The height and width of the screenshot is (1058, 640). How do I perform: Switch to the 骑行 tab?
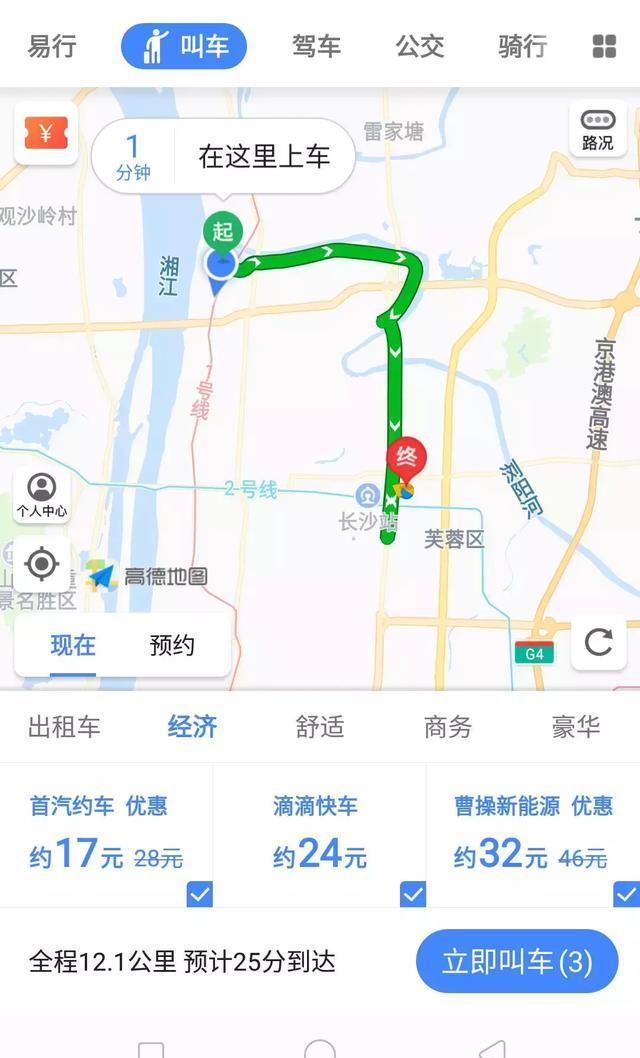coord(522,46)
